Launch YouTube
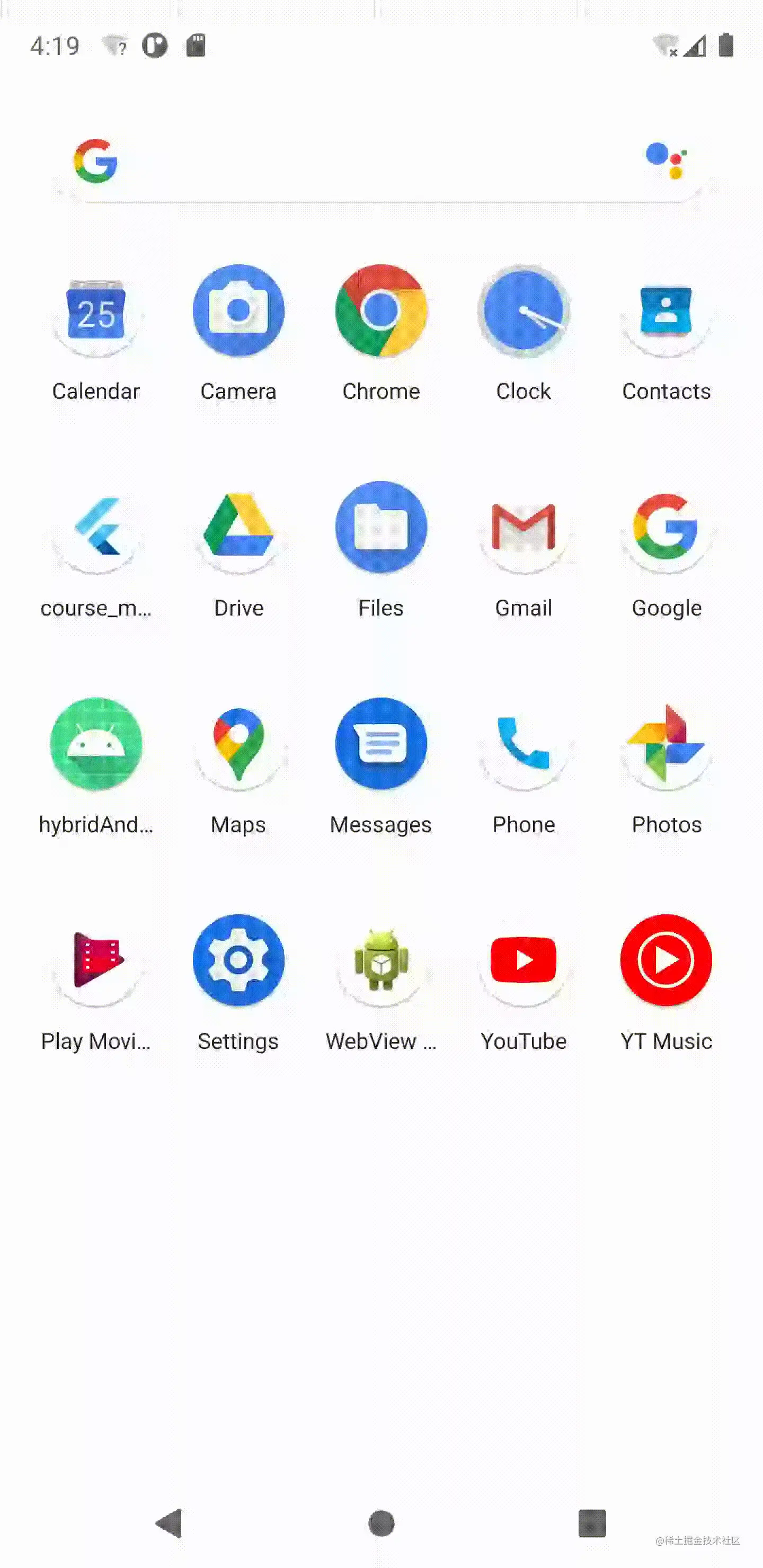The image size is (763, 1568). coord(523,960)
